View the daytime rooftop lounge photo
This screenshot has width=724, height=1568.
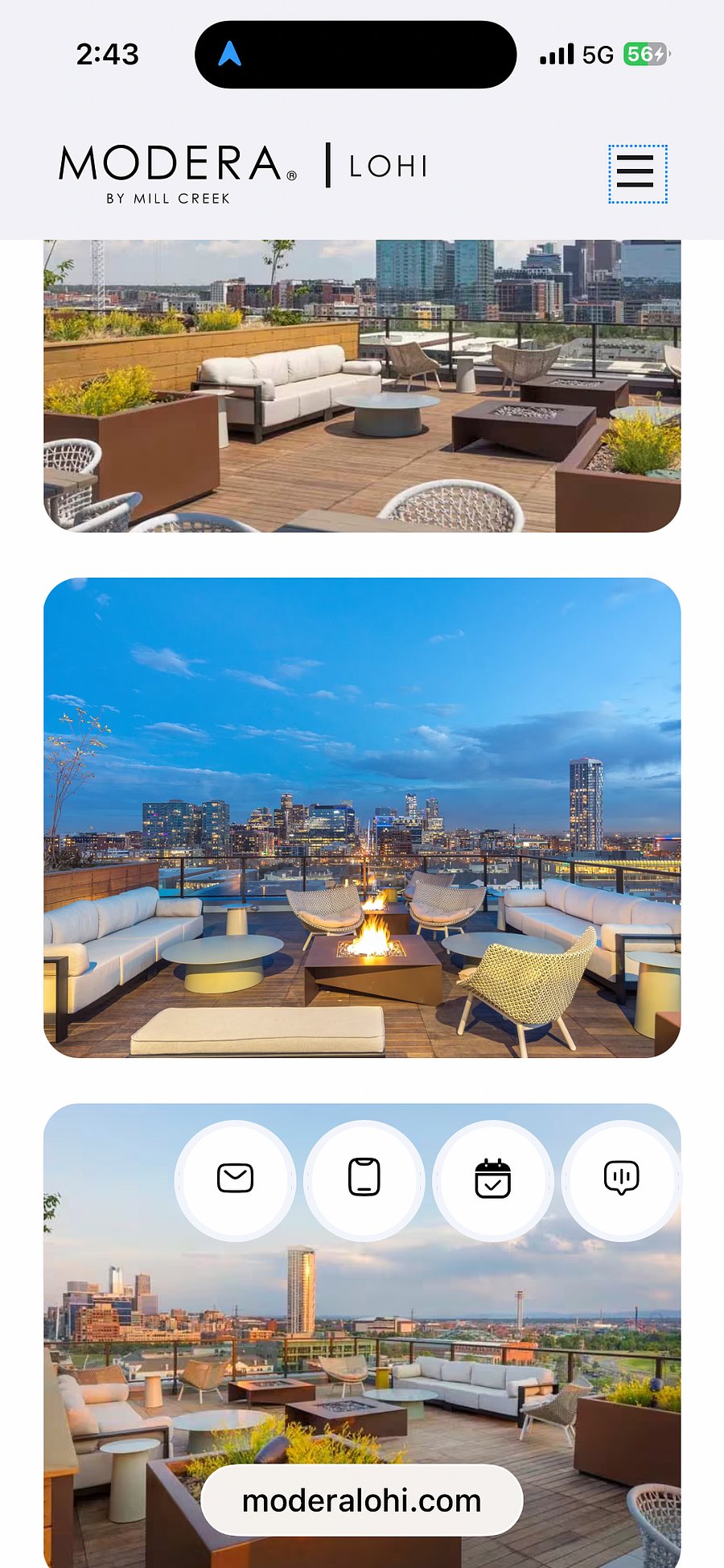pos(362,385)
